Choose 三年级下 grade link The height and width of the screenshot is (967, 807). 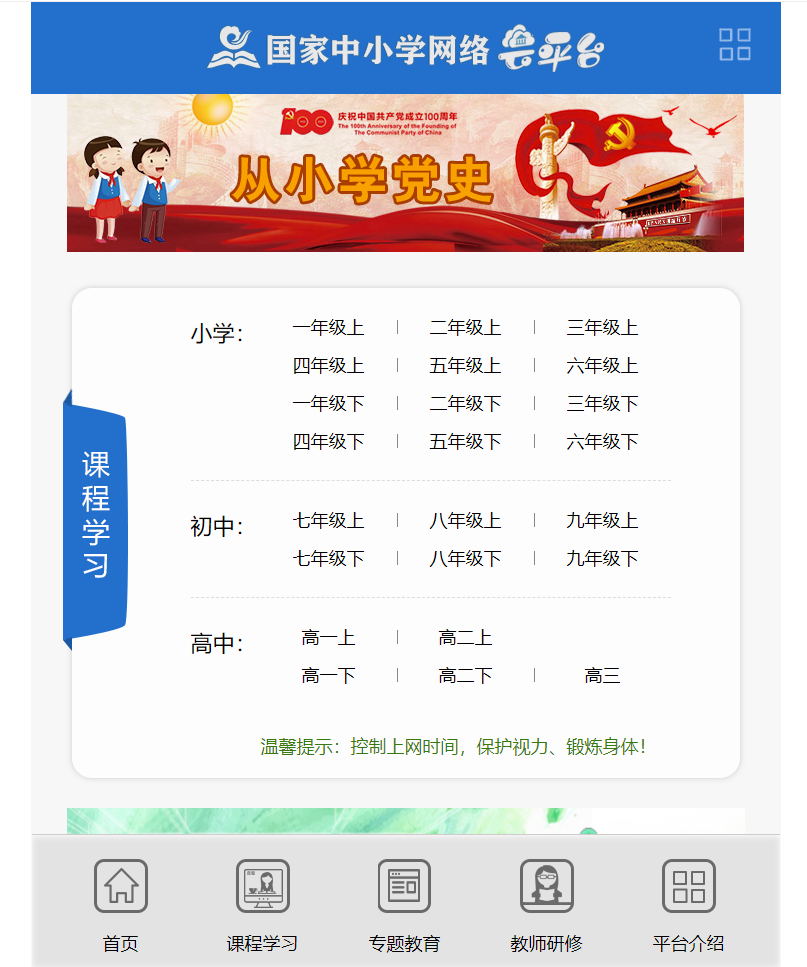coord(602,404)
